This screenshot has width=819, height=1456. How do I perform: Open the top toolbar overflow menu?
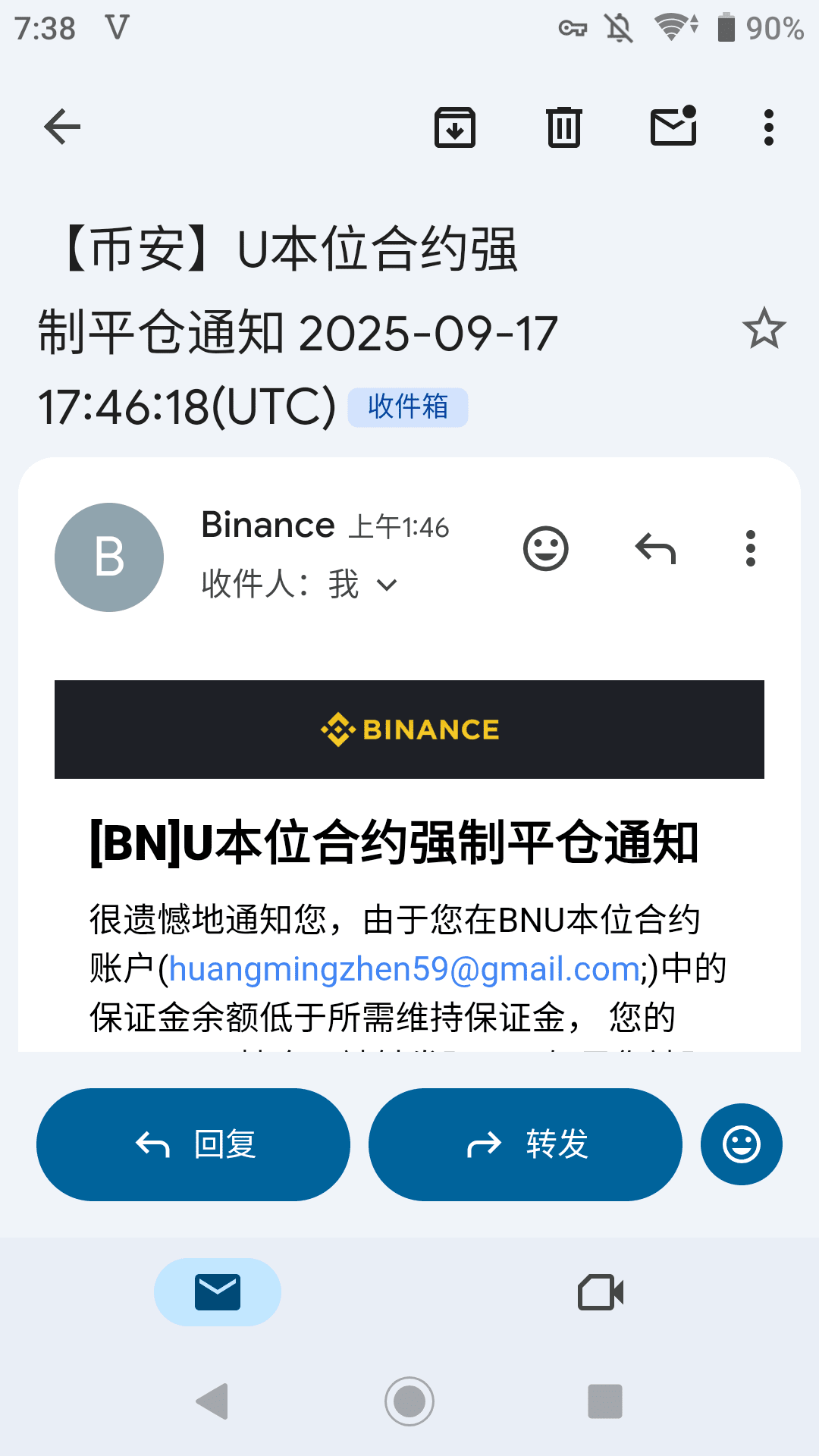coord(769,127)
